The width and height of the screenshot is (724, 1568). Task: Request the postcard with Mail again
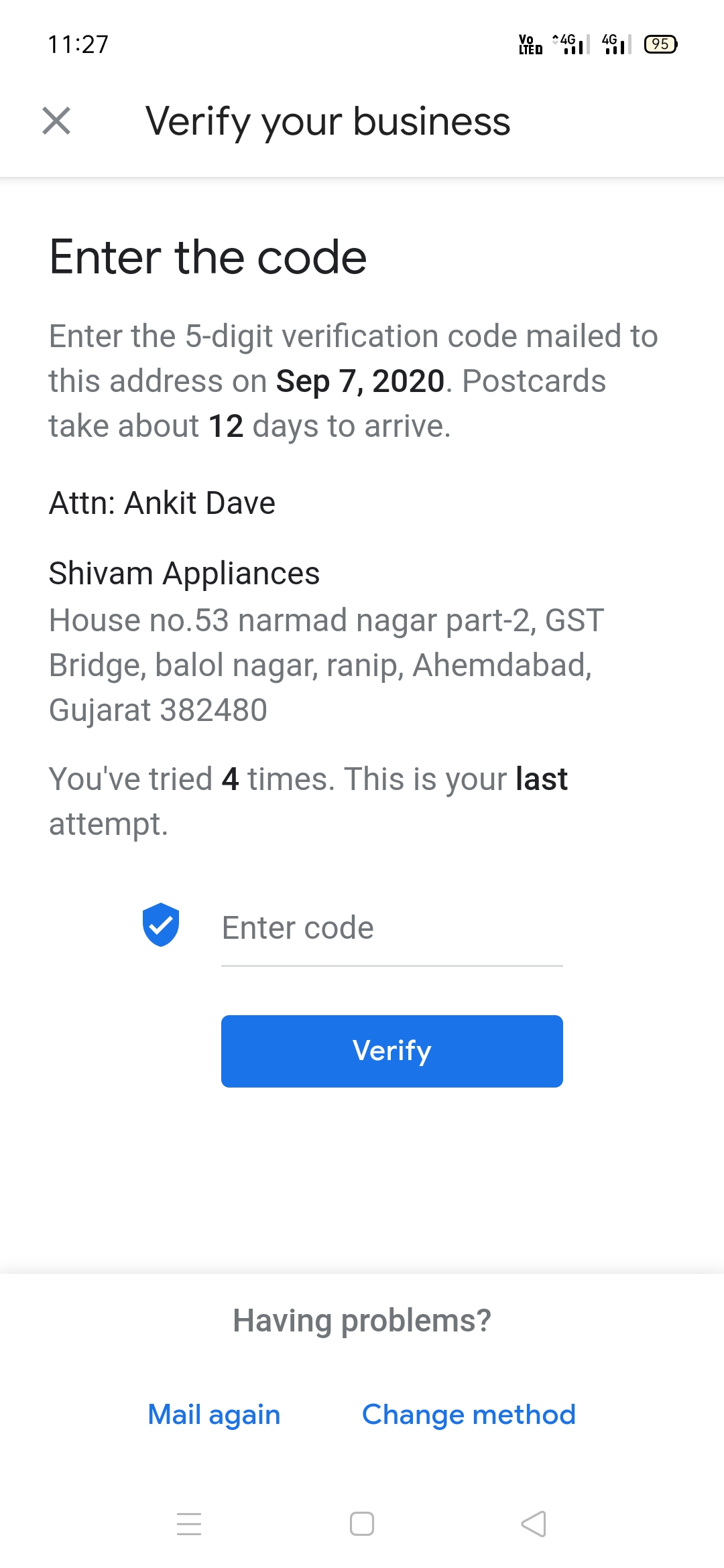[x=214, y=1415]
